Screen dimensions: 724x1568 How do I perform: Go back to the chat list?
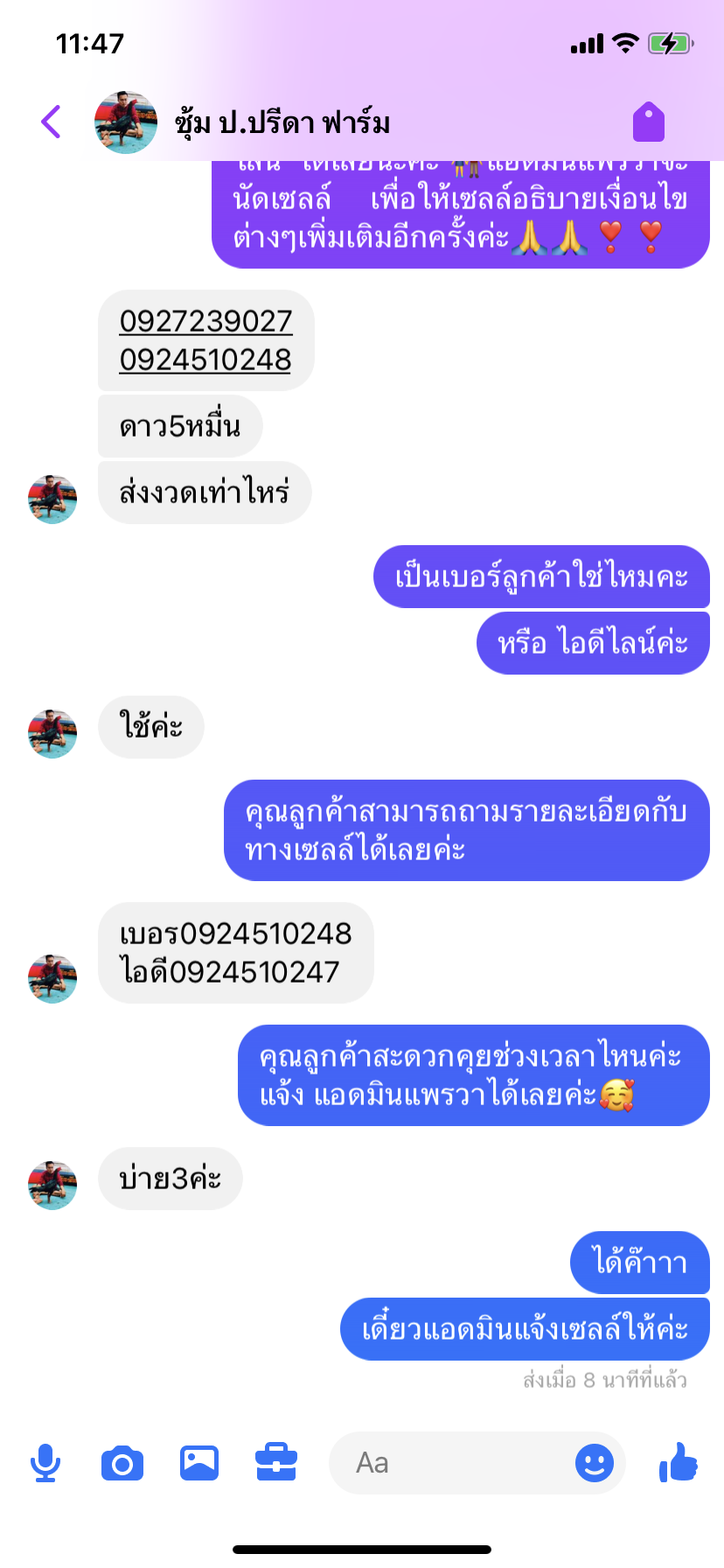pyautogui.click(x=52, y=122)
